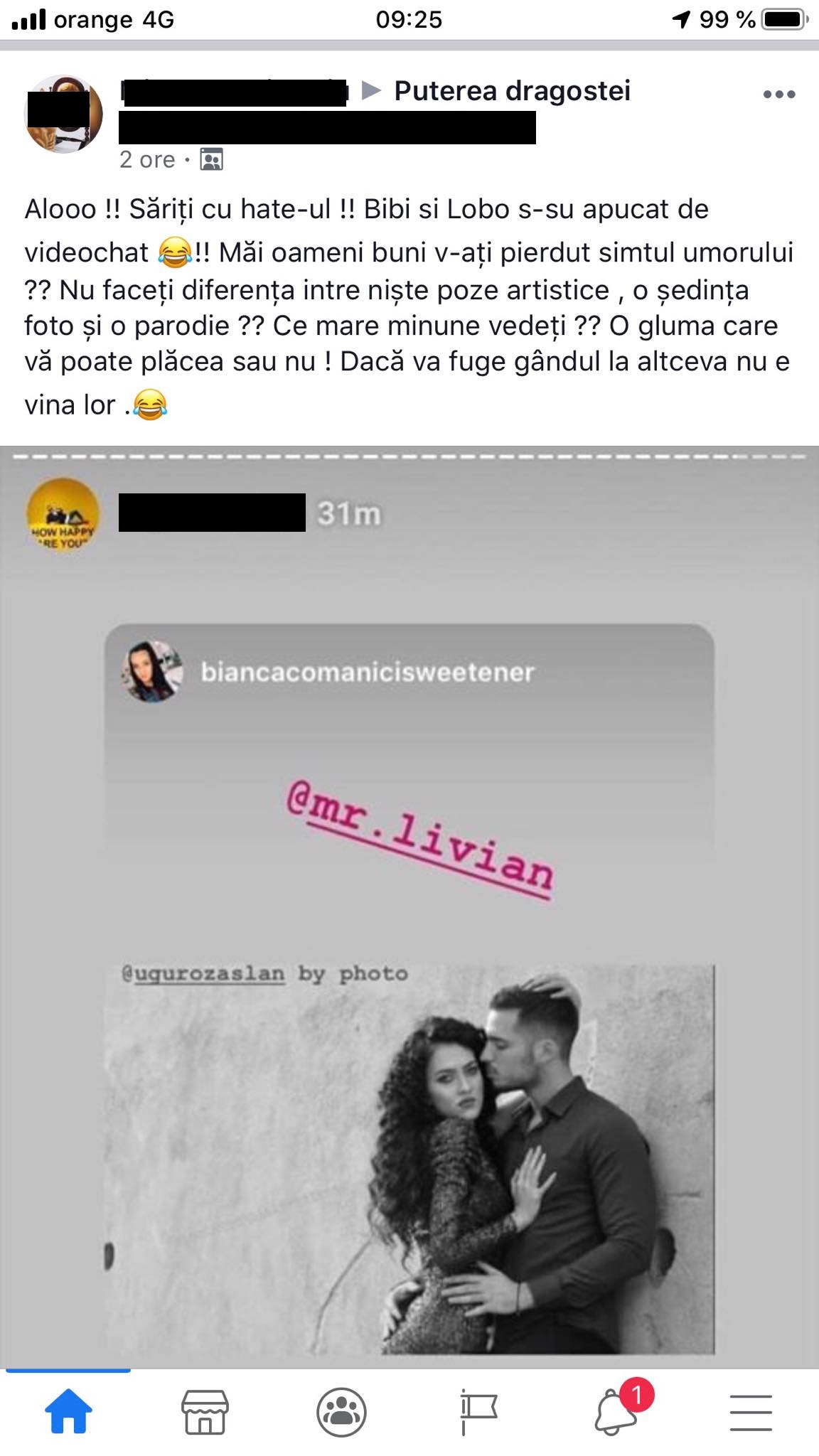Open the hamburger menu tab
Screen dimensions: 819x1456
[x=751, y=1411]
